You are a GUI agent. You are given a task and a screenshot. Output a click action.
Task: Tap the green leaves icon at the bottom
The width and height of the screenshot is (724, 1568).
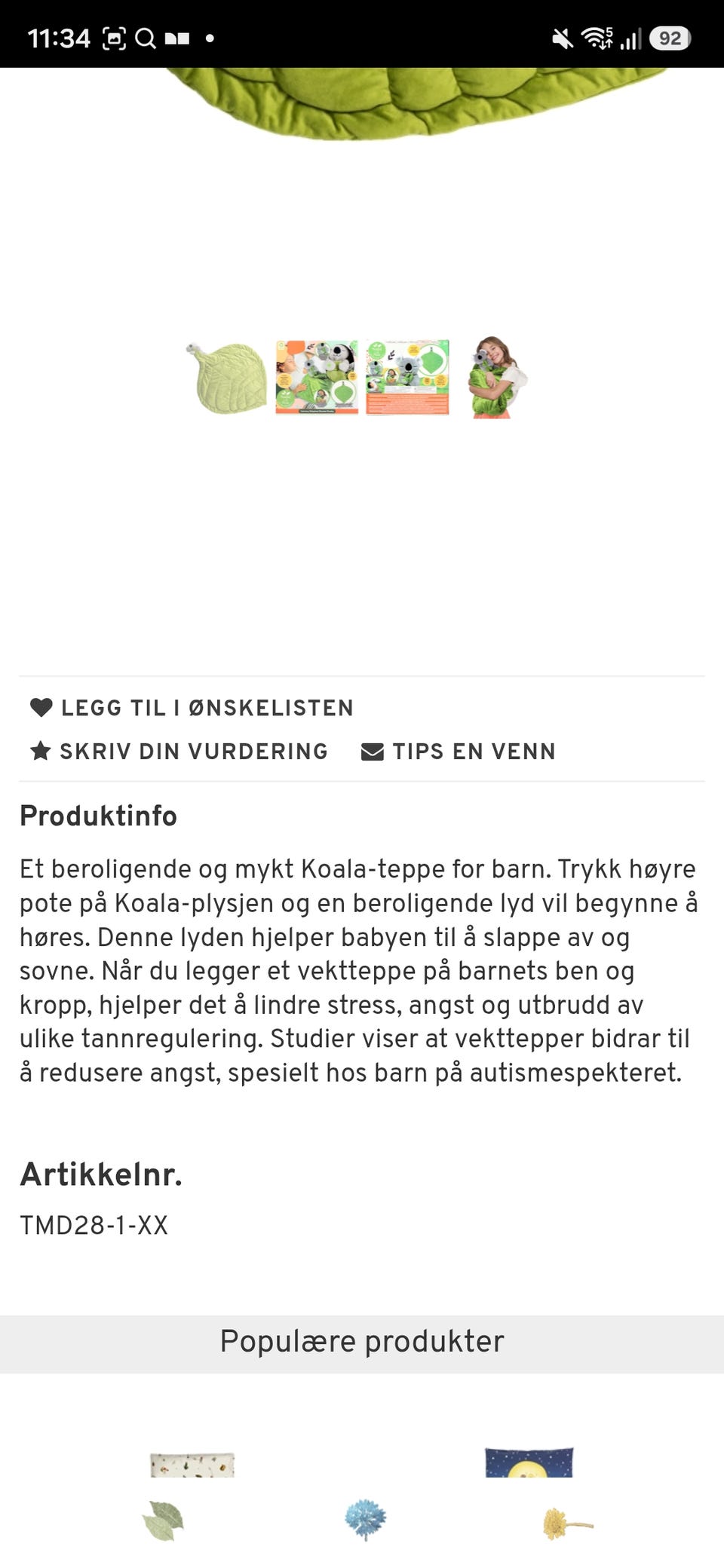164,1520
